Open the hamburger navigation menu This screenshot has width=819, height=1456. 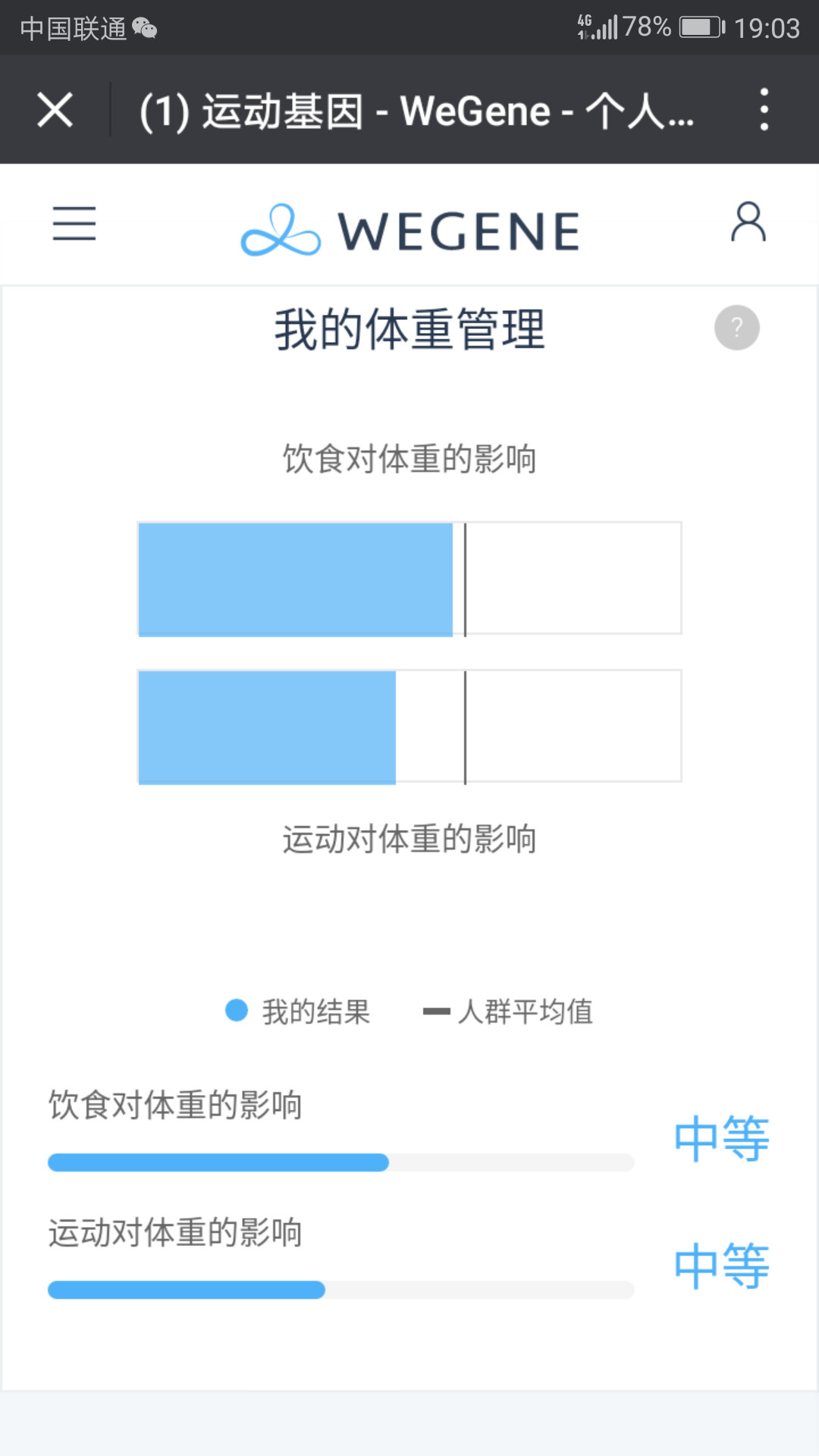pos(74,224)
